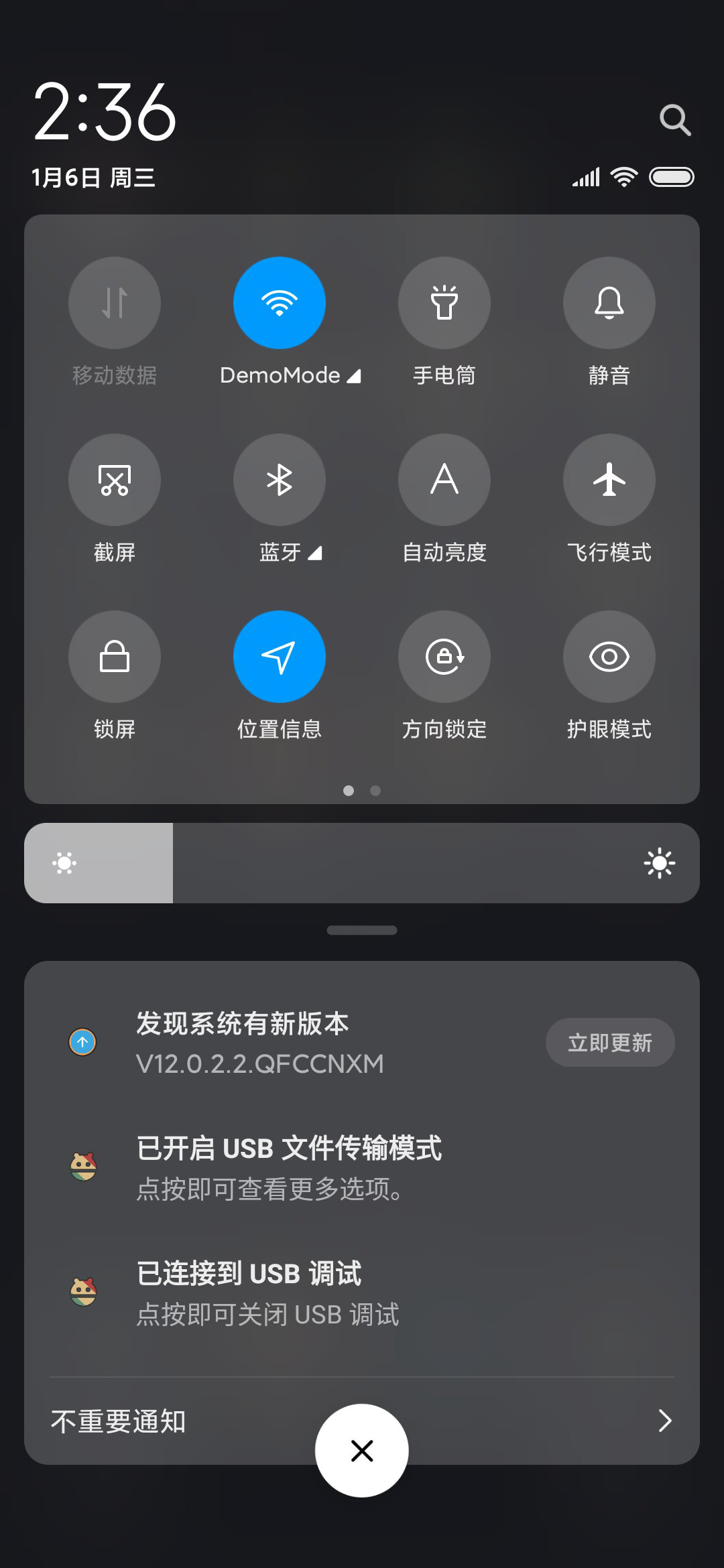
Task: Open the search icon at the top
Action: 675,120
